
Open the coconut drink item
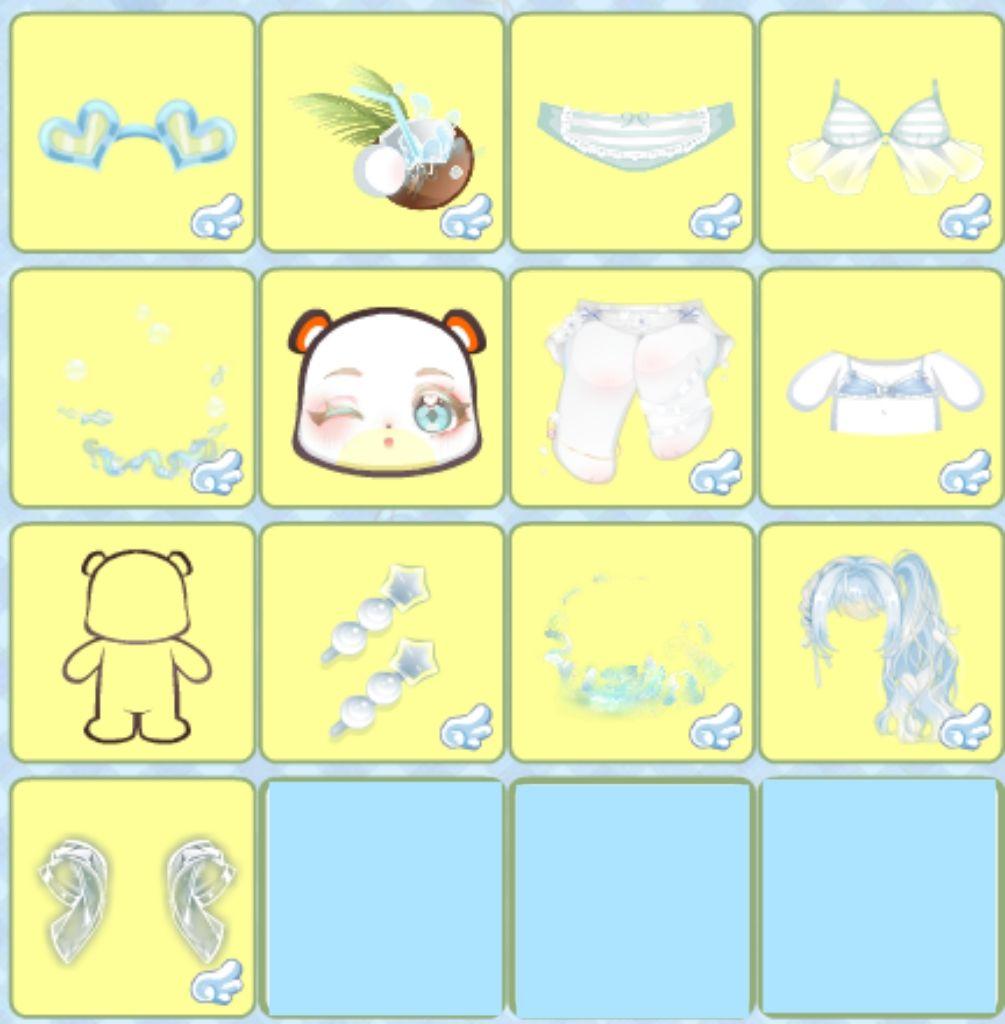point(382,132)
